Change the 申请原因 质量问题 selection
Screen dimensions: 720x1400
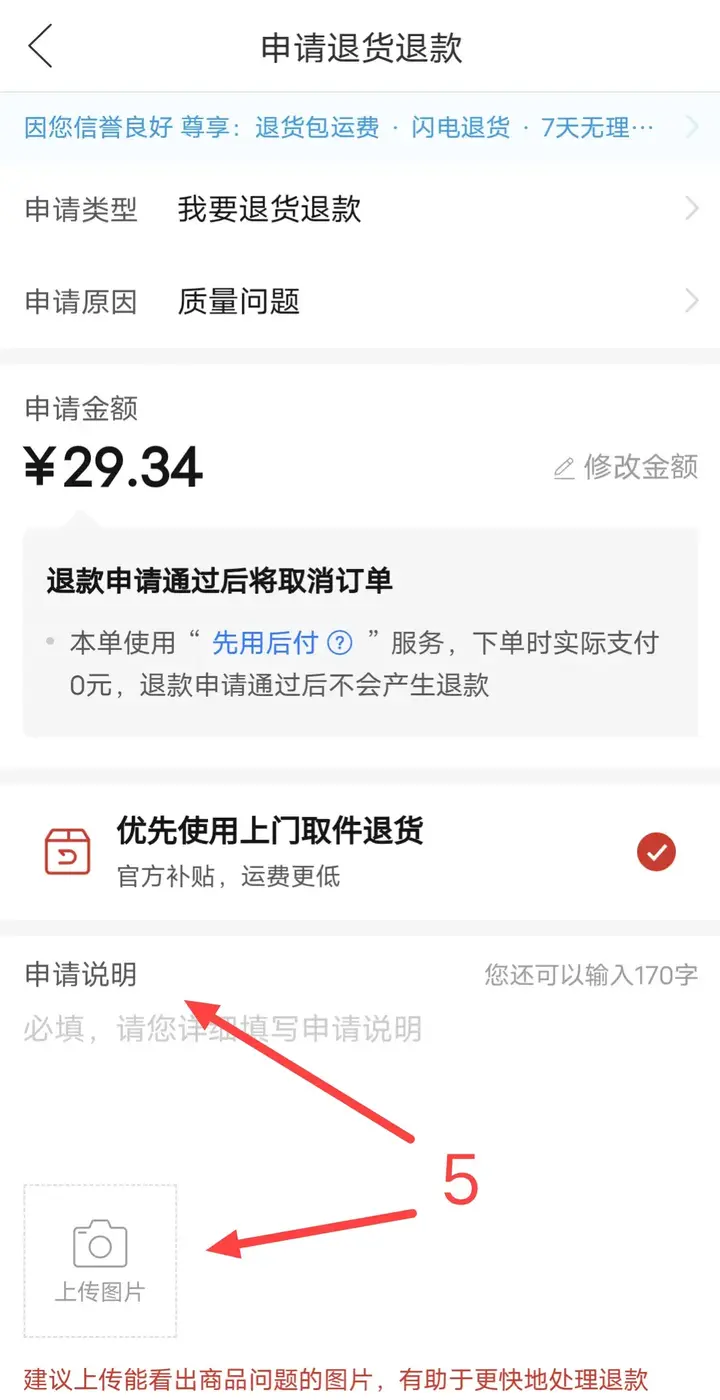360,301
